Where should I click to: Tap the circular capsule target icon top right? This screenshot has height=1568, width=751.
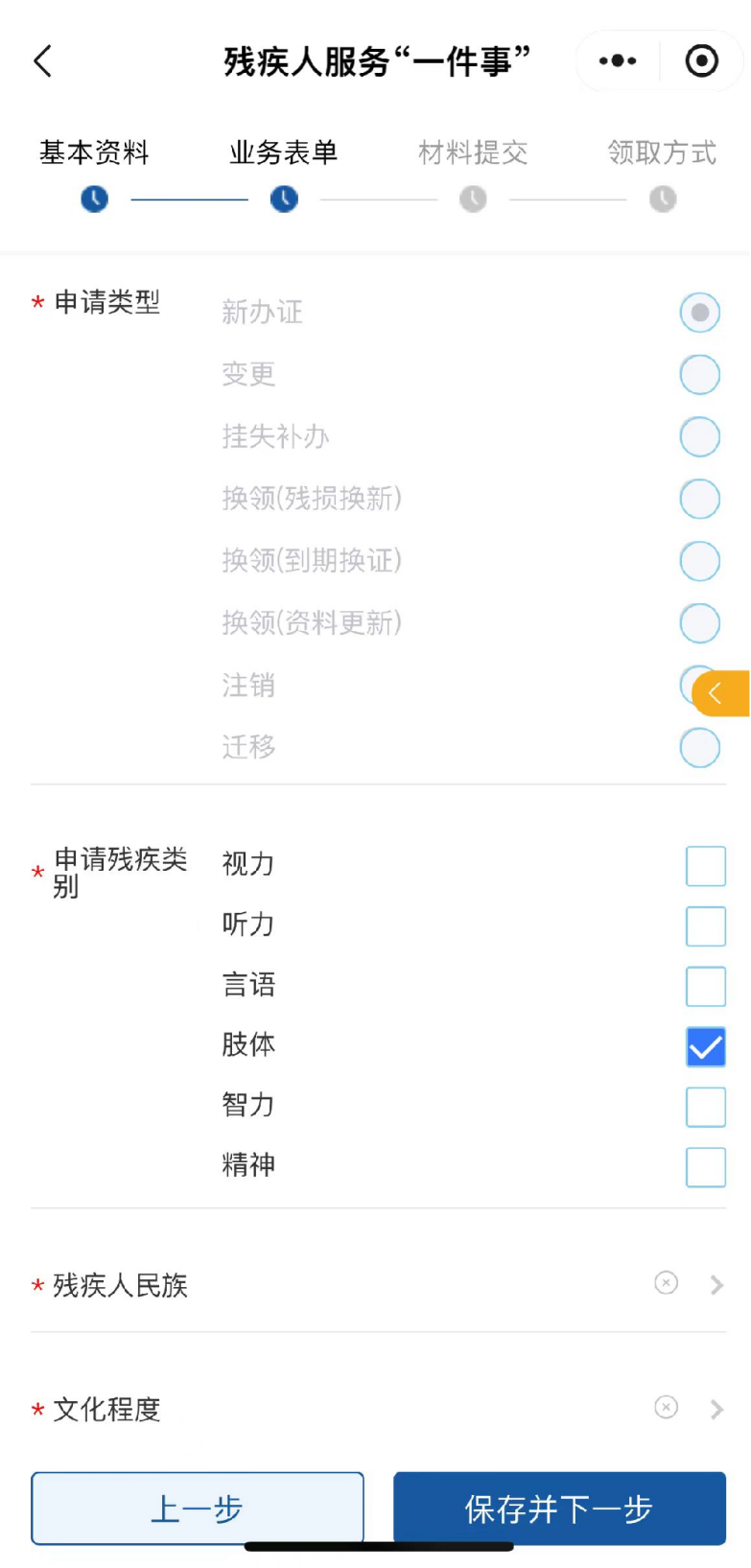click(701, 60)
